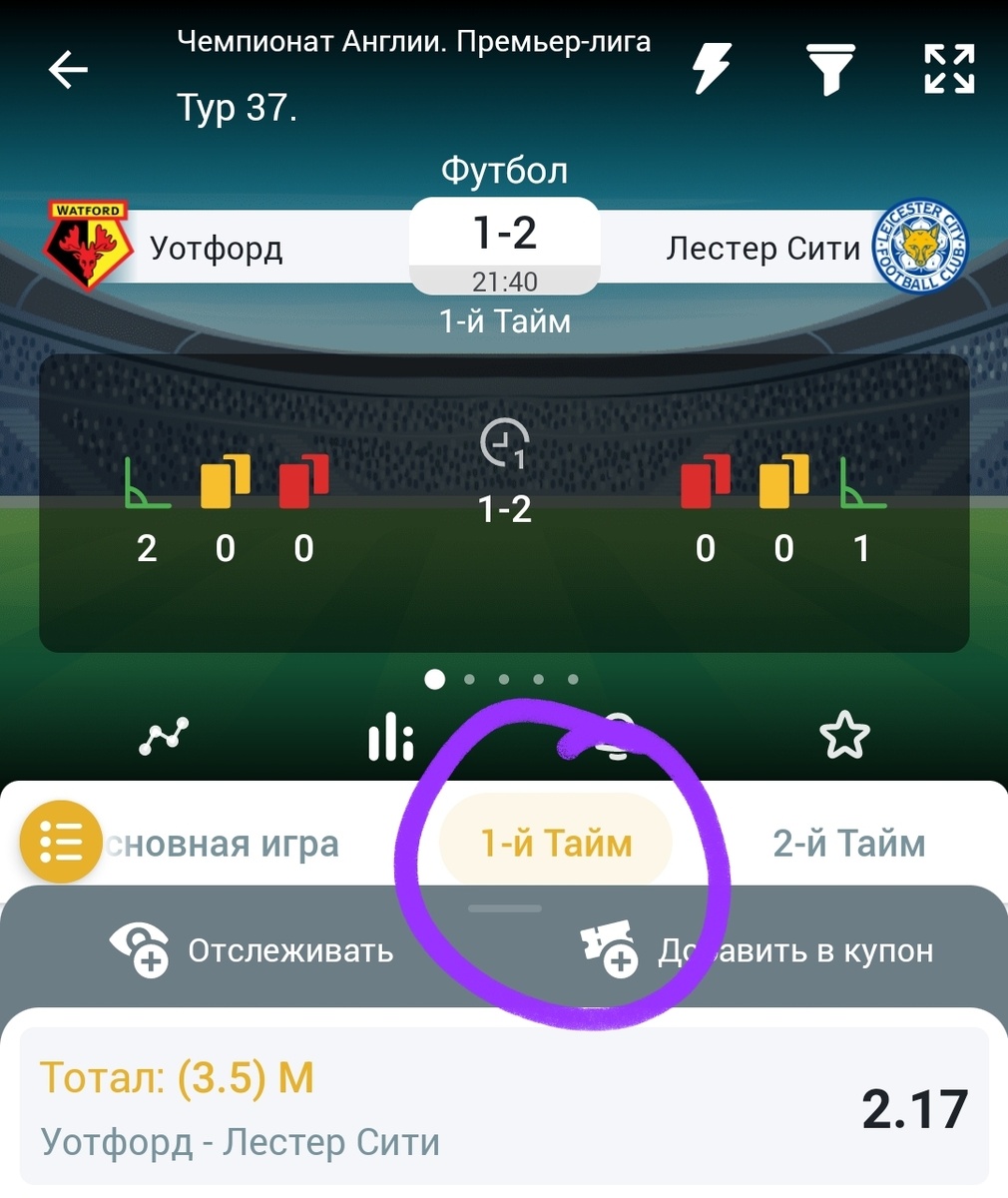Tap Добавить в купон
The image size is (1008, 1198).
758,950
